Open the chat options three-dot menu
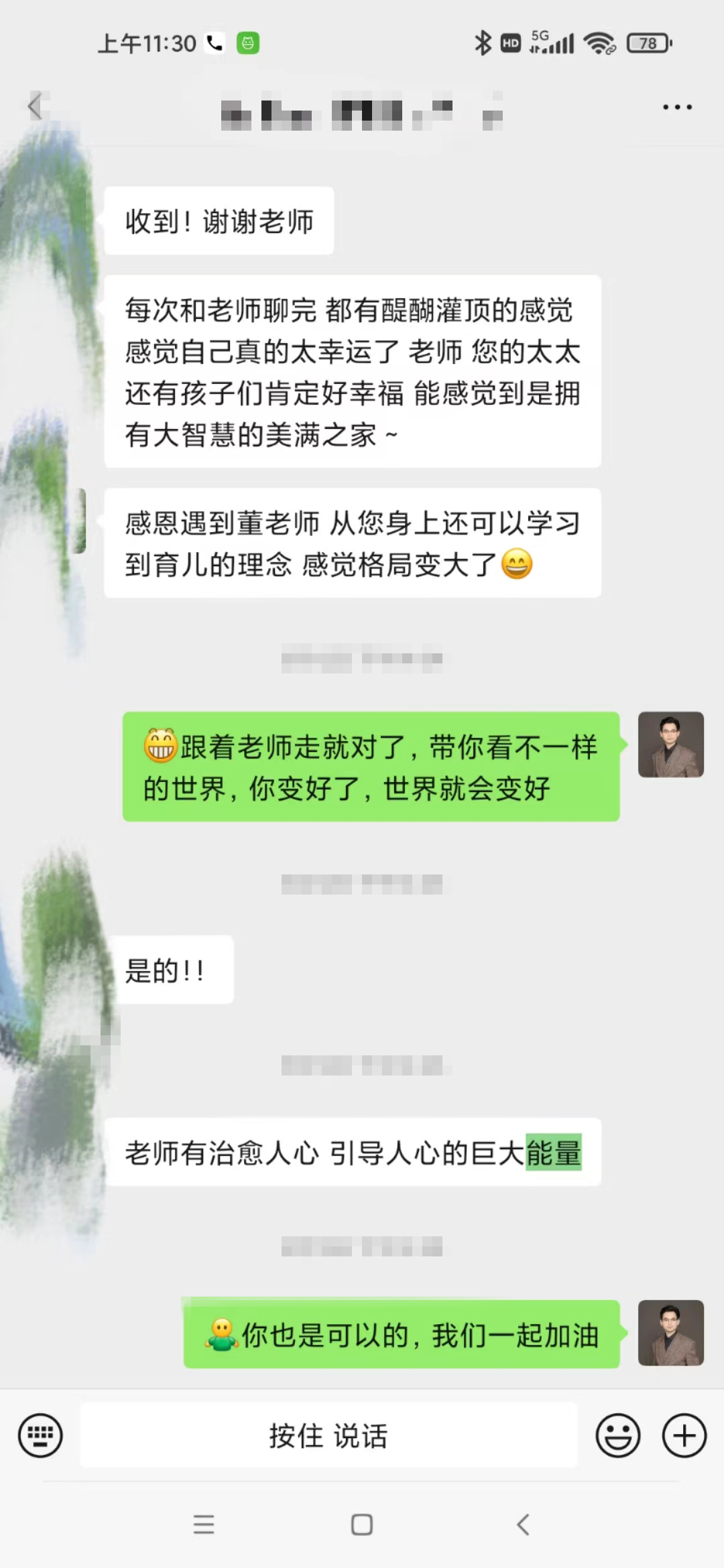The height and width of the screenshot is (1568, 724). point(677,107)
